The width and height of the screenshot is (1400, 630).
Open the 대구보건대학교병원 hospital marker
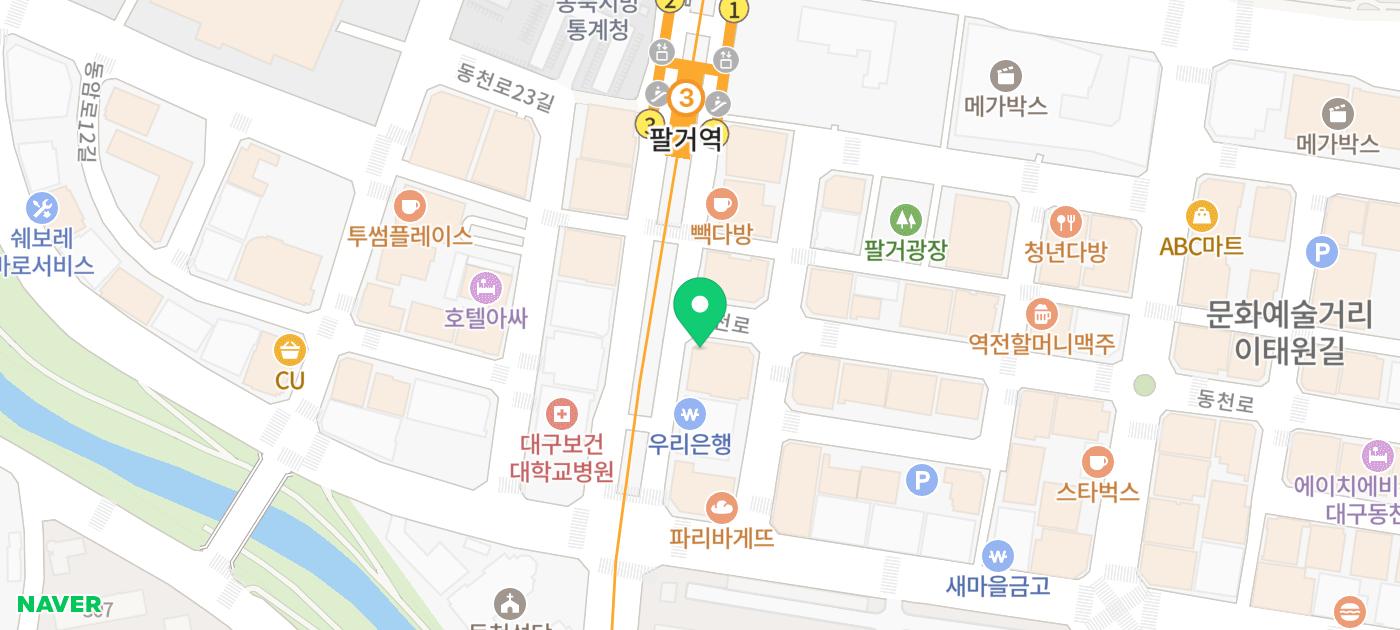(x=561, y=413)
